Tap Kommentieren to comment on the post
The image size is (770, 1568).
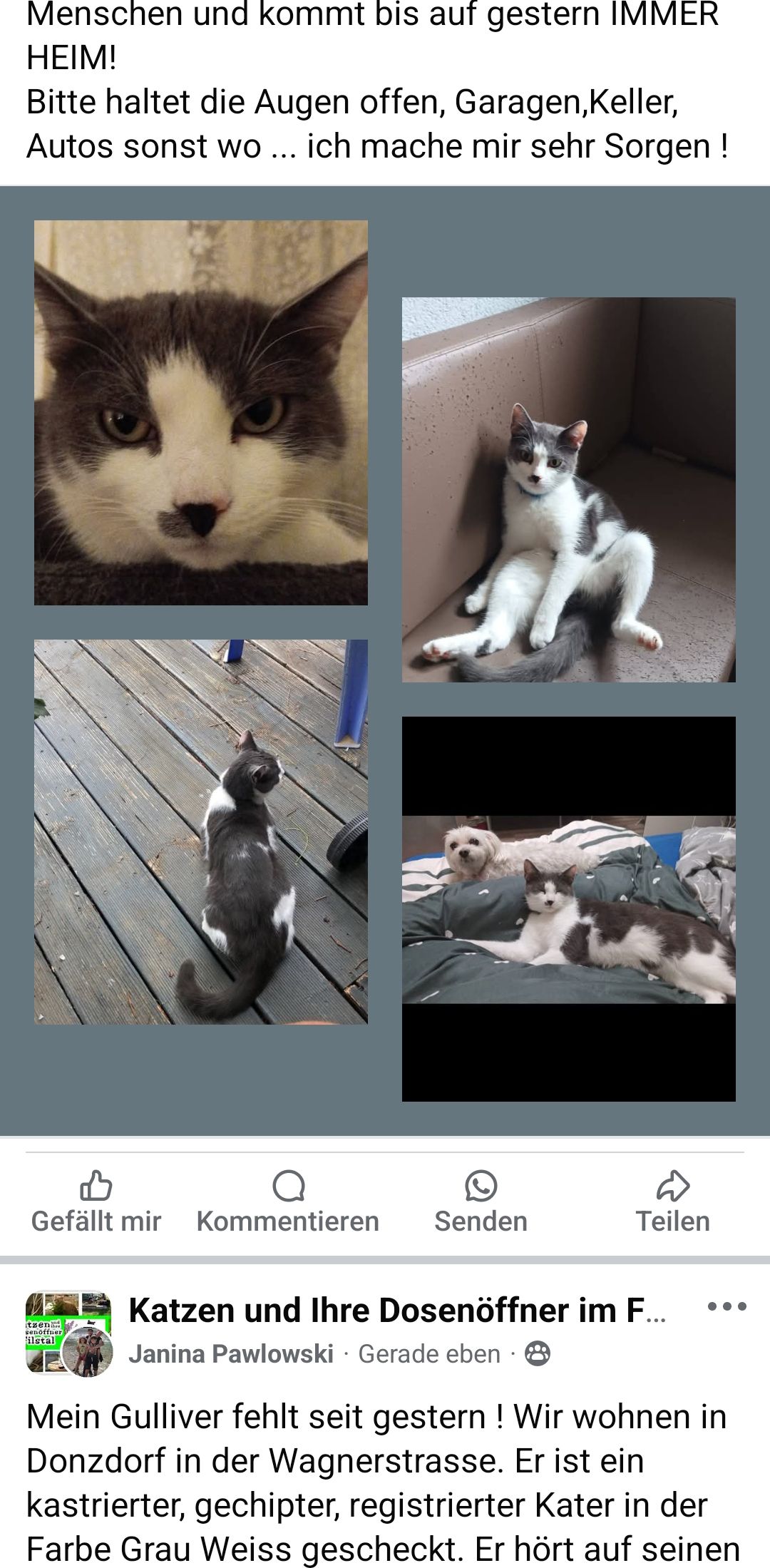(288, 1203)
